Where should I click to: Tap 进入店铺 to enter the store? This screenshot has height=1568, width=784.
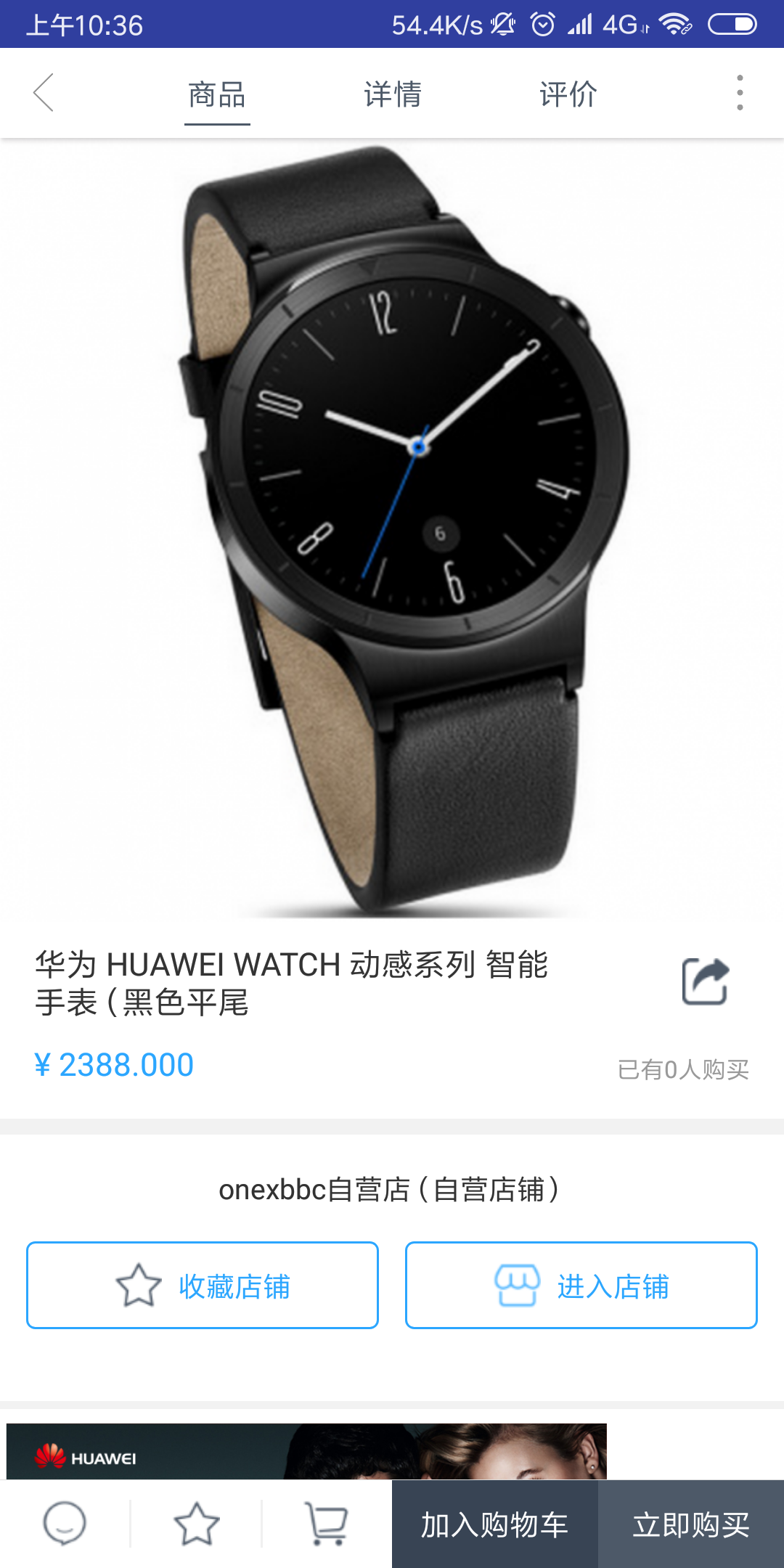pyautogui.click(x=581, y=1286)
